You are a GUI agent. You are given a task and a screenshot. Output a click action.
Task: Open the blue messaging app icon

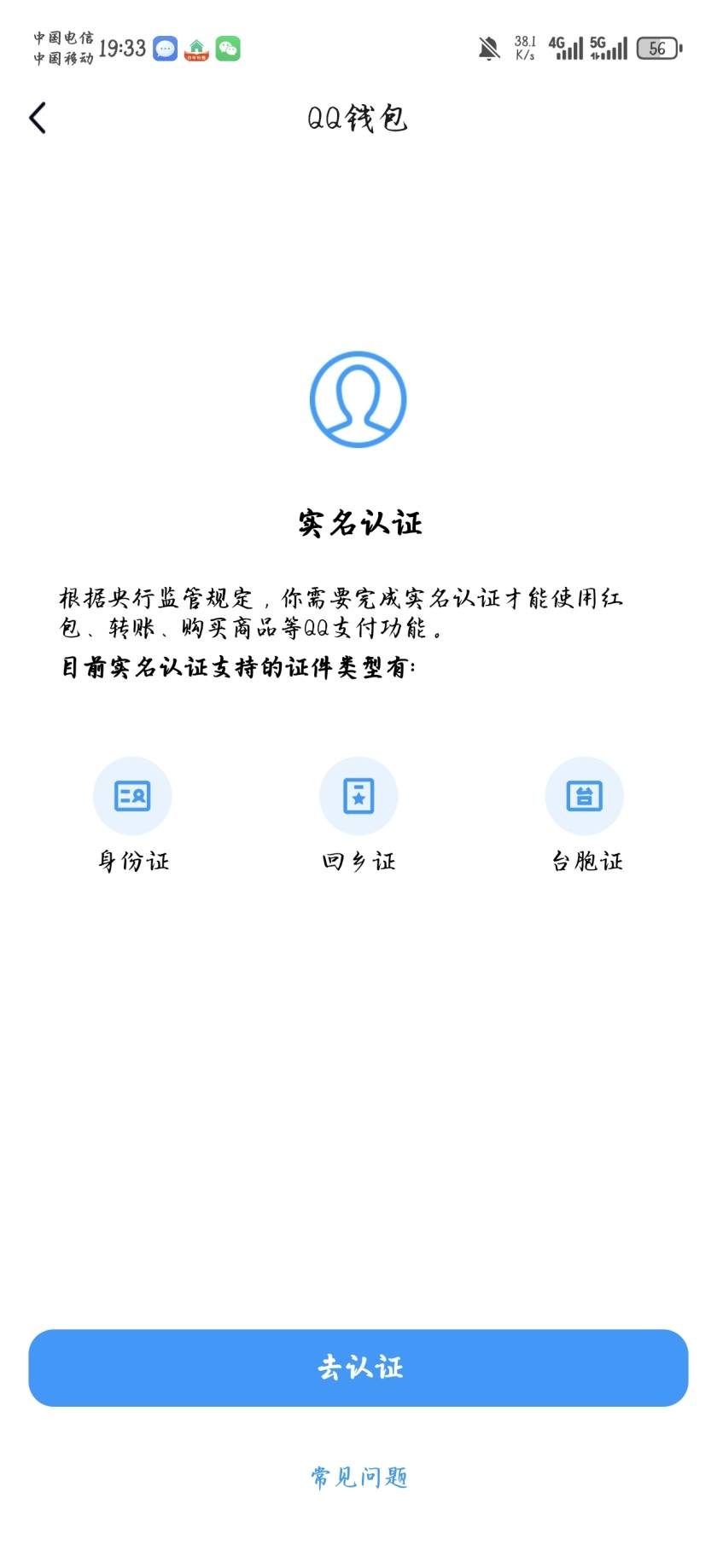[x=164, y=49]
